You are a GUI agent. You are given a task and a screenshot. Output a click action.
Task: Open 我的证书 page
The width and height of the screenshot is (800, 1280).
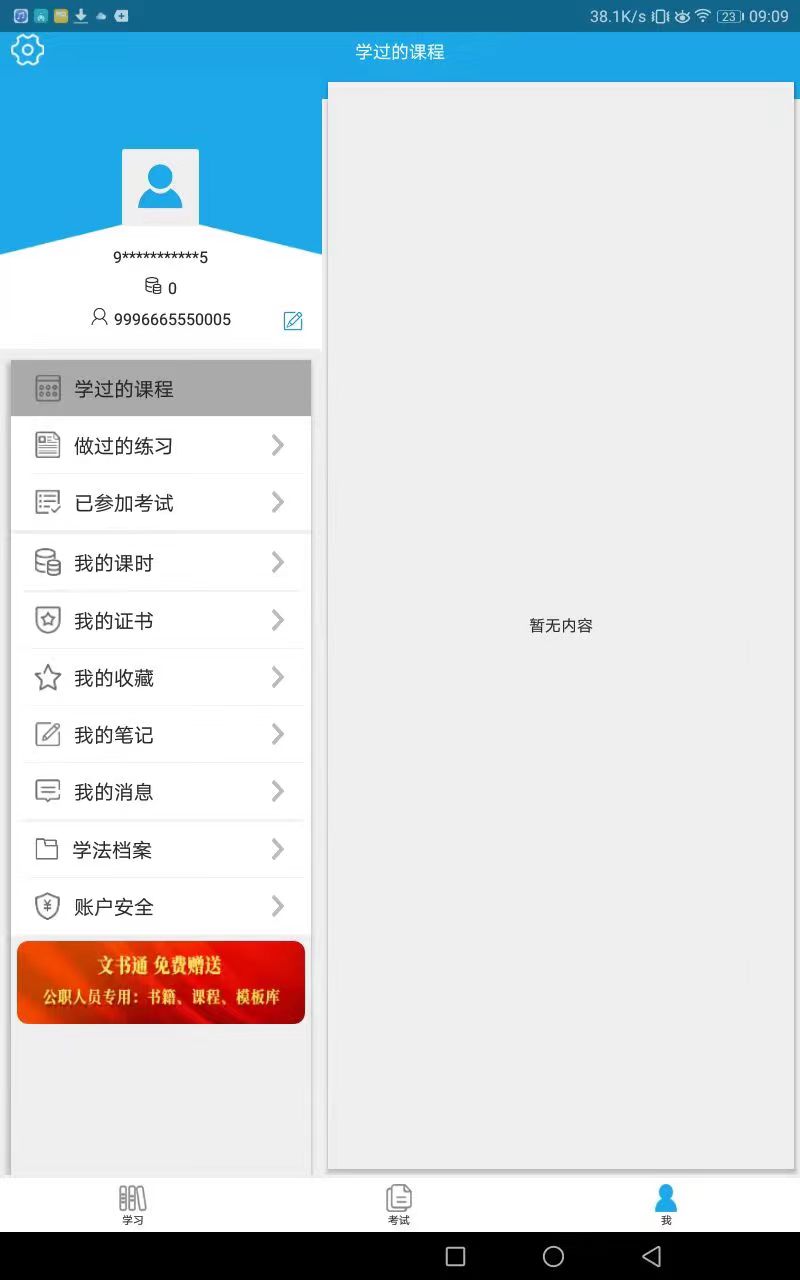pos(160,621)
